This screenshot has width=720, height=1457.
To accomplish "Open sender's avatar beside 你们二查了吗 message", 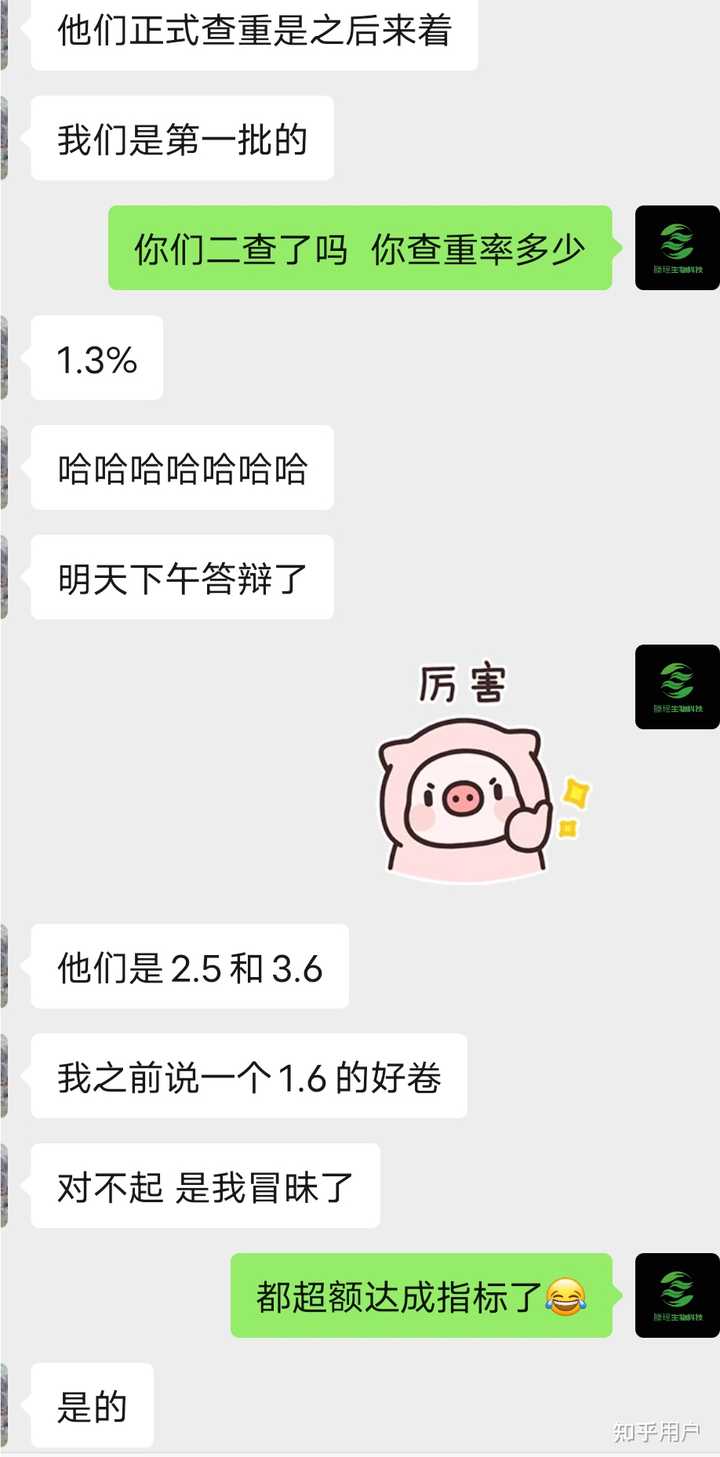I will tap(676, 248).
